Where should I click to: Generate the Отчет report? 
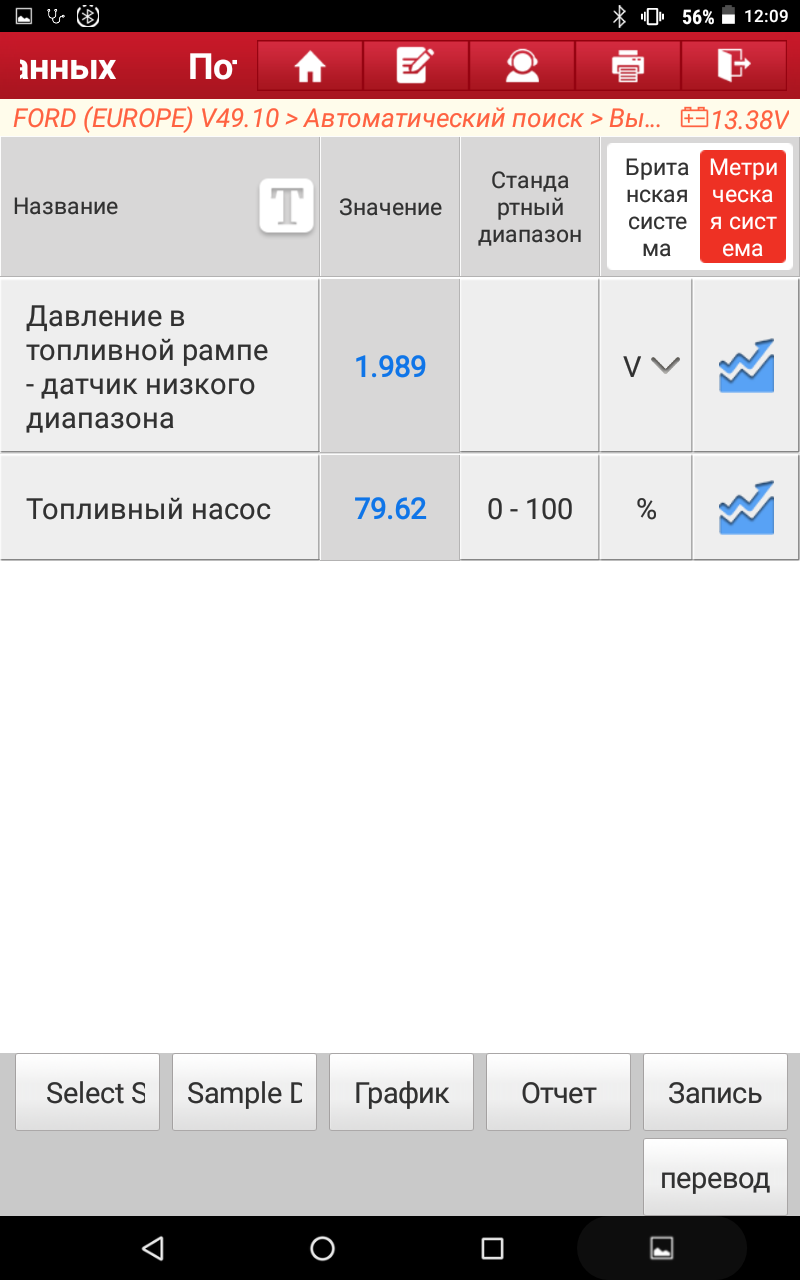pyautogui.click(x=558, y=1093)
